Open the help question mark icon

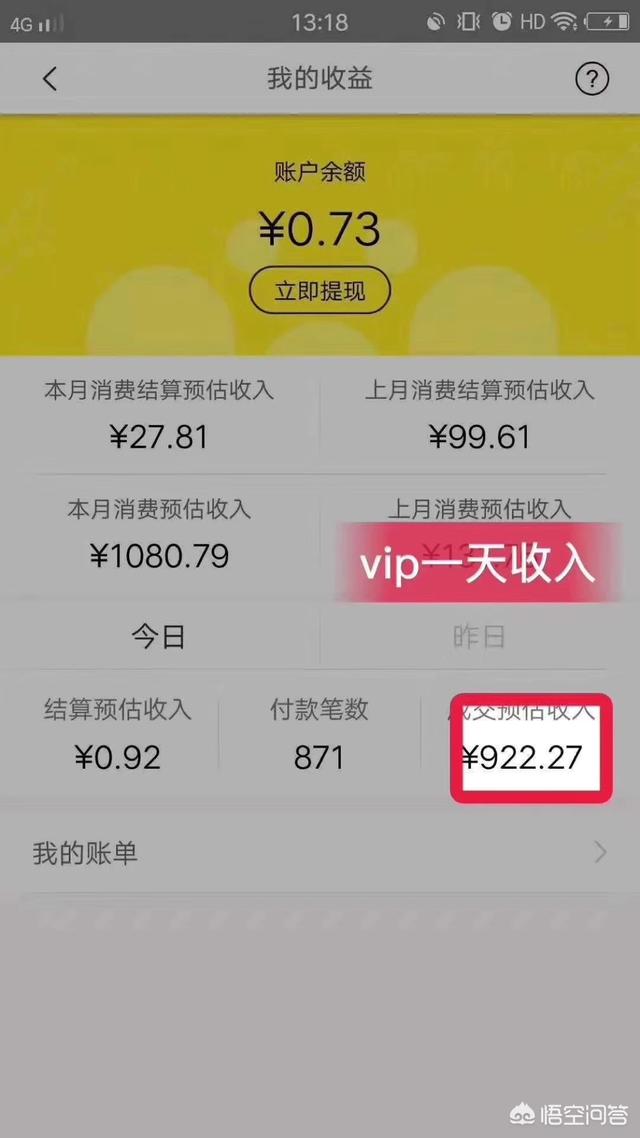pyautogui.click(x=592, y=80)
